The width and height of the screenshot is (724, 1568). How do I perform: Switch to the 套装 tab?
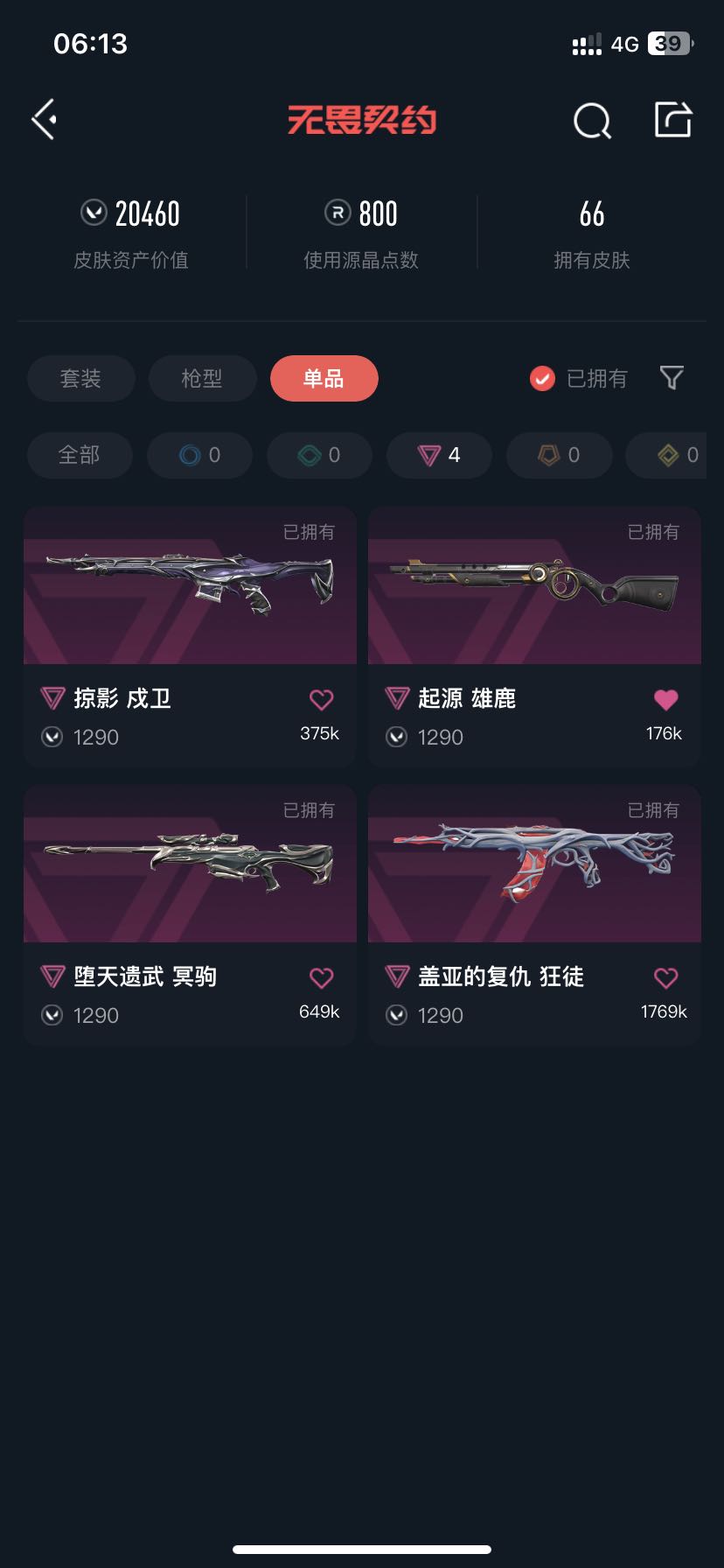coord(81,378)
